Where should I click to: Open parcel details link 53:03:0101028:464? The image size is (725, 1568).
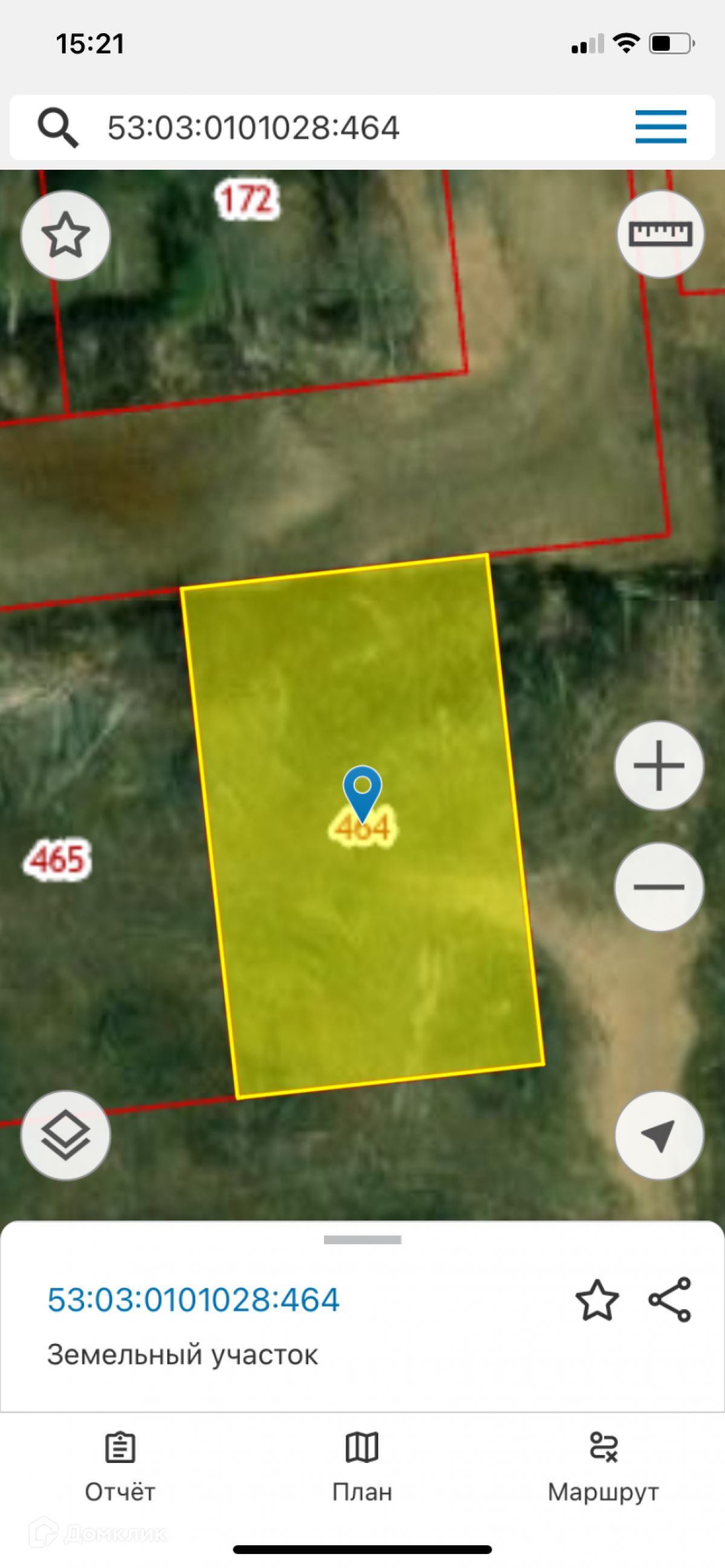coord(193,1300)
